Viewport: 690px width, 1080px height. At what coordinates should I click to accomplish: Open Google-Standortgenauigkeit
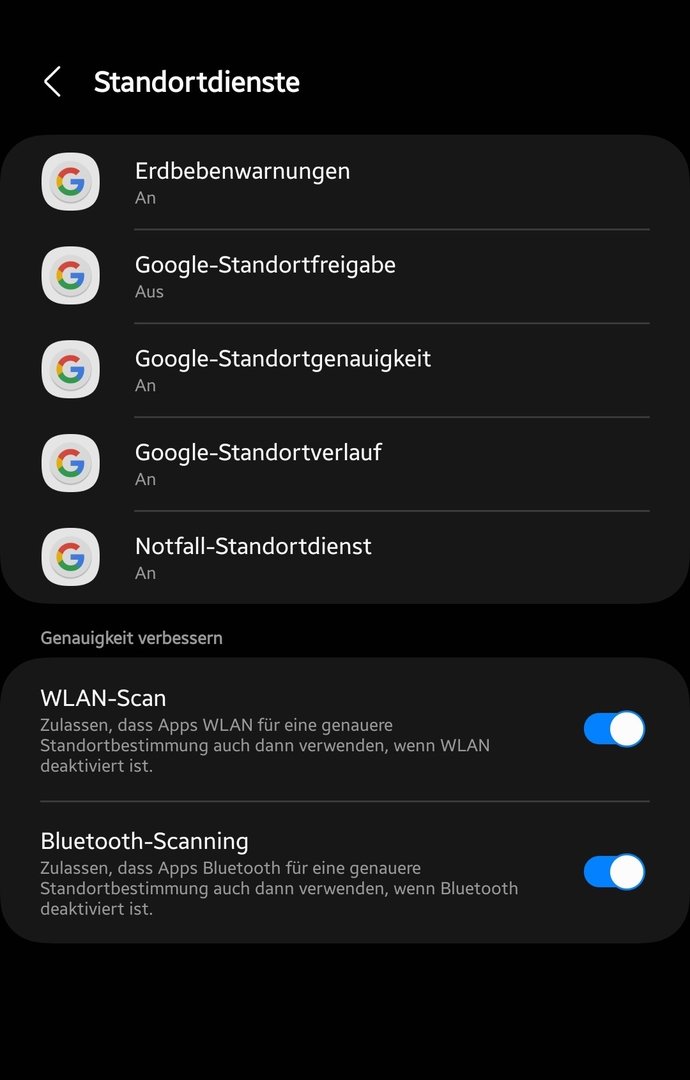pyautogui.click(x=345, y=370)
